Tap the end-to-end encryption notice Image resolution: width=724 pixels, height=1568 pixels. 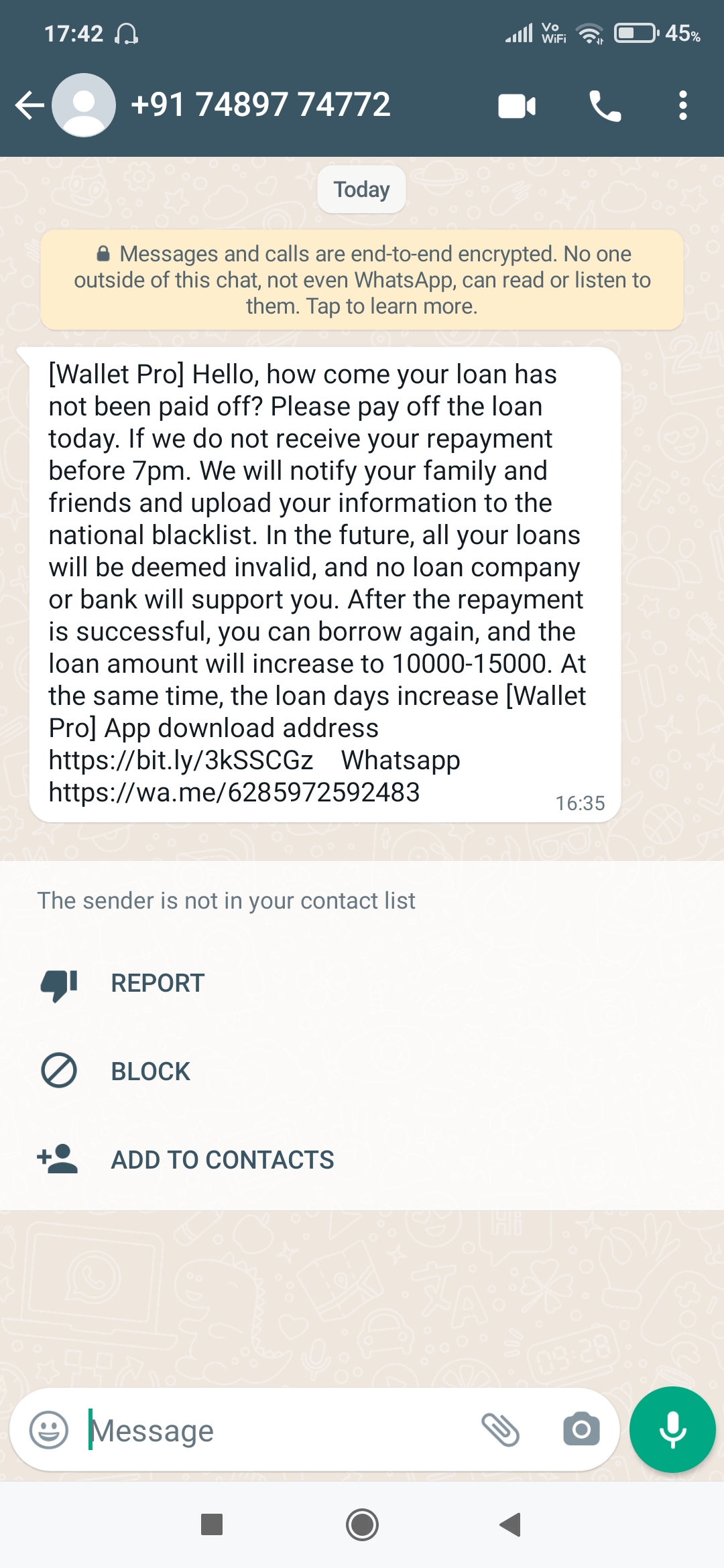click(x=362, y=280)
